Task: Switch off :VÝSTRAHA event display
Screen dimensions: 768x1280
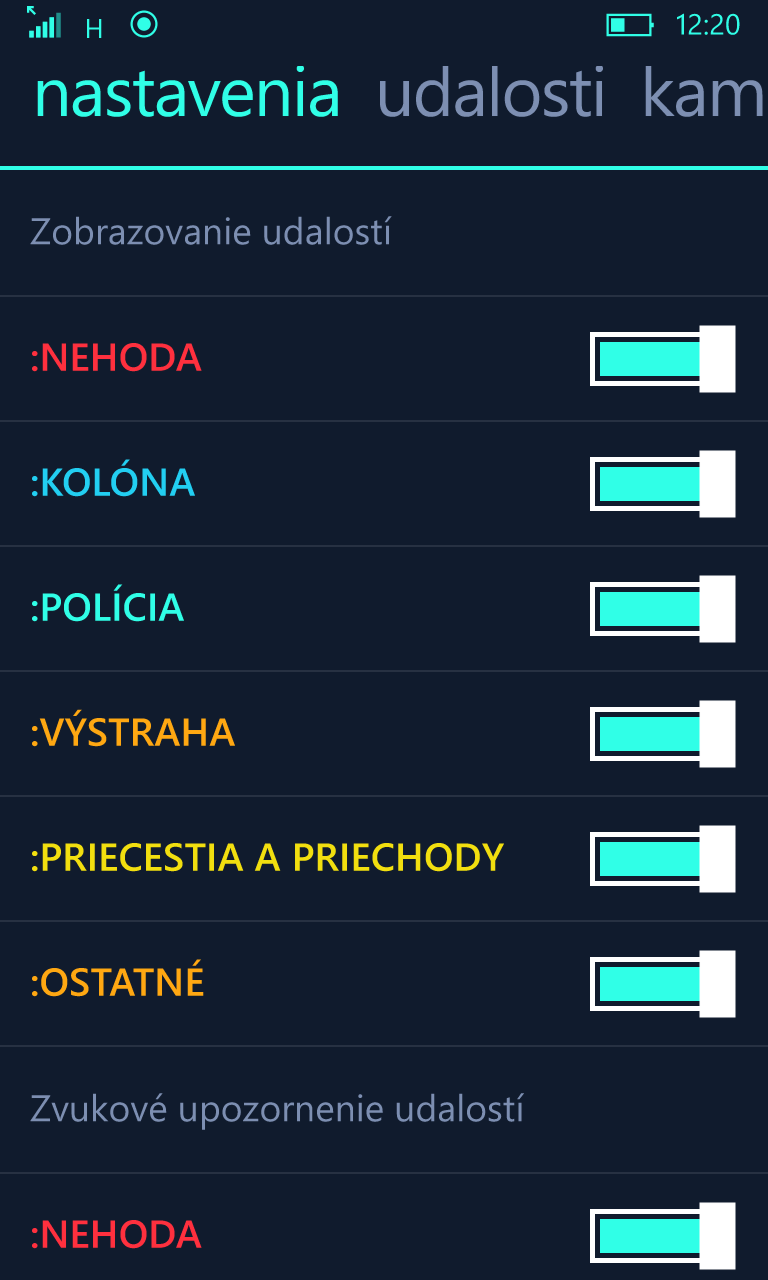Action: point(663,734)
